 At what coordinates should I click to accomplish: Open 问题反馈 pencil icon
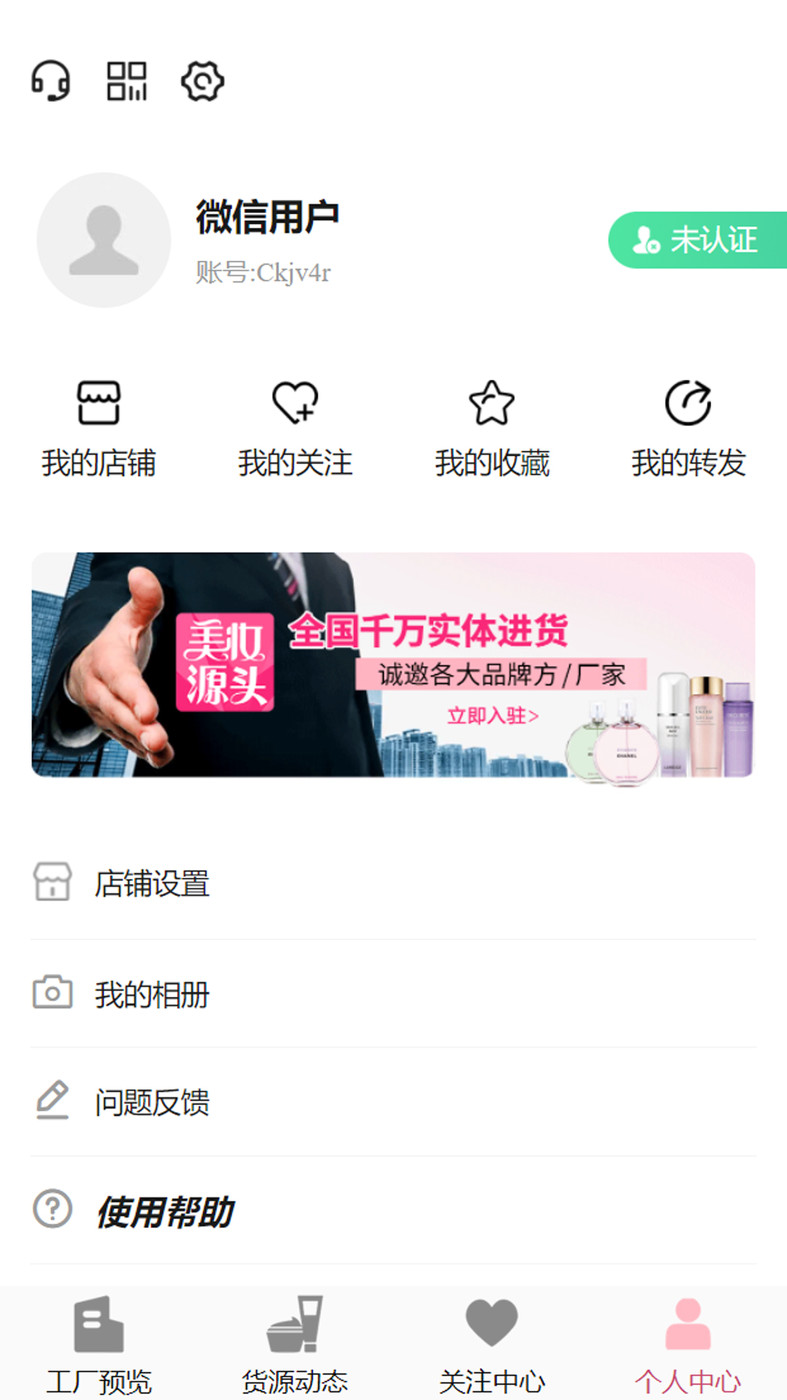pyautogui.click(x=51, y=1102)
